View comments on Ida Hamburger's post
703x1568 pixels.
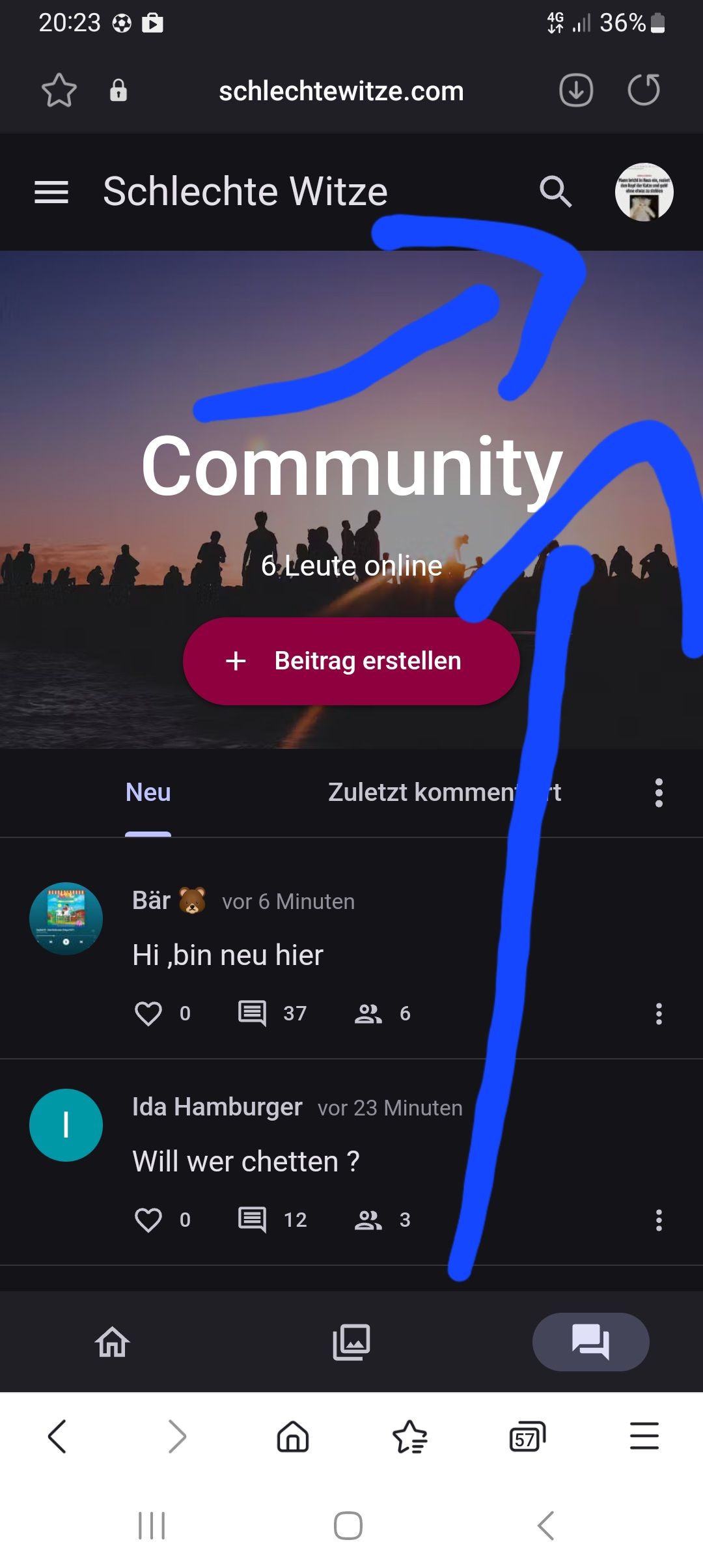(x=253, y=1220)
